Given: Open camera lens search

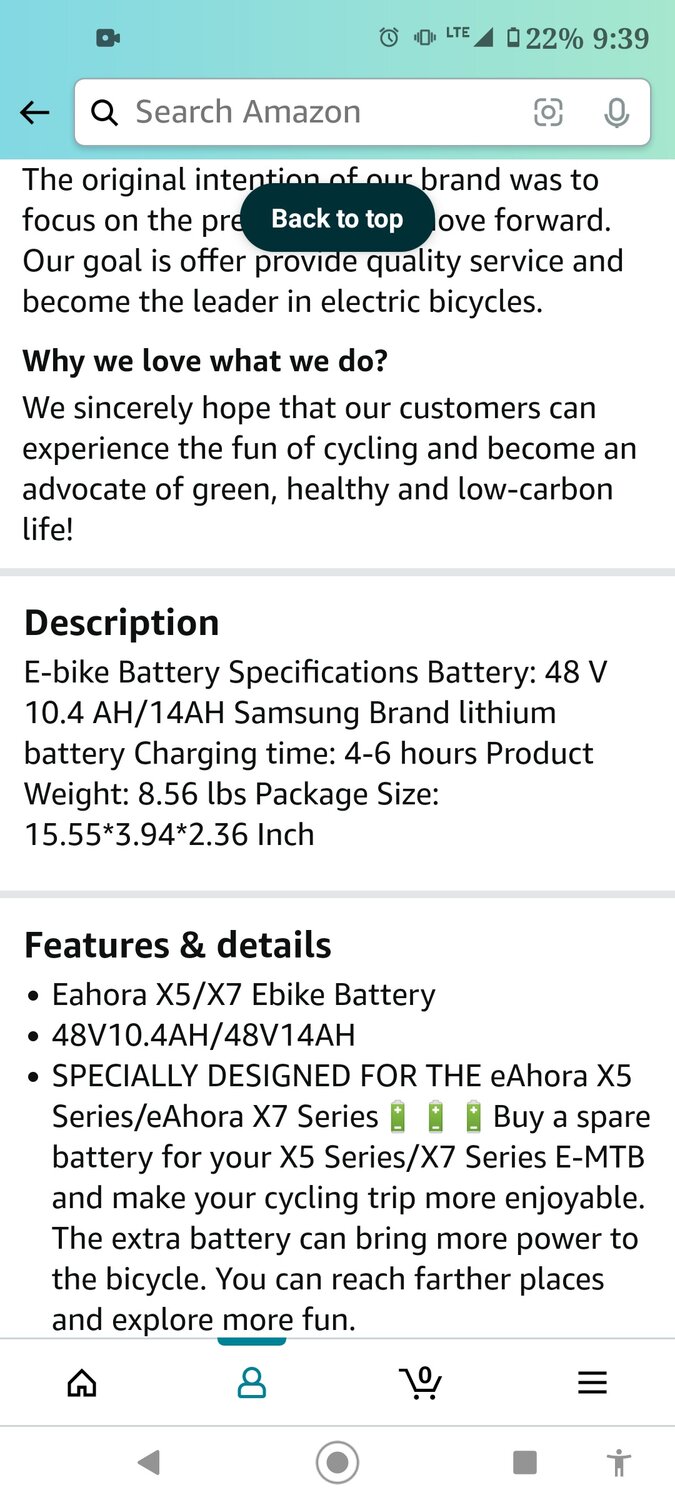Looking at the screenshot, I should (x=548, y=113).
